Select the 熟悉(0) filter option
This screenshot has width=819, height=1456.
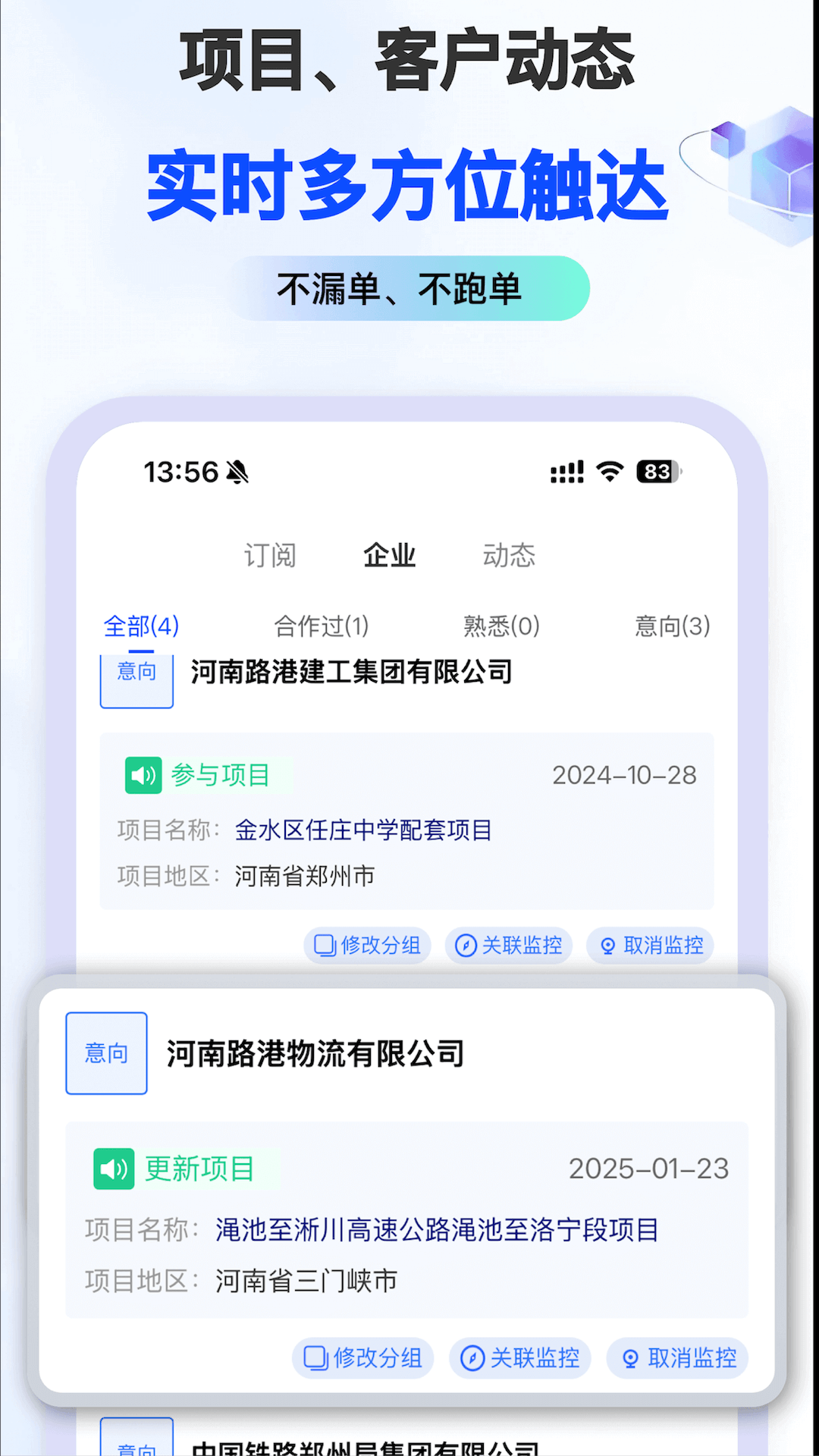coord(499,627)
